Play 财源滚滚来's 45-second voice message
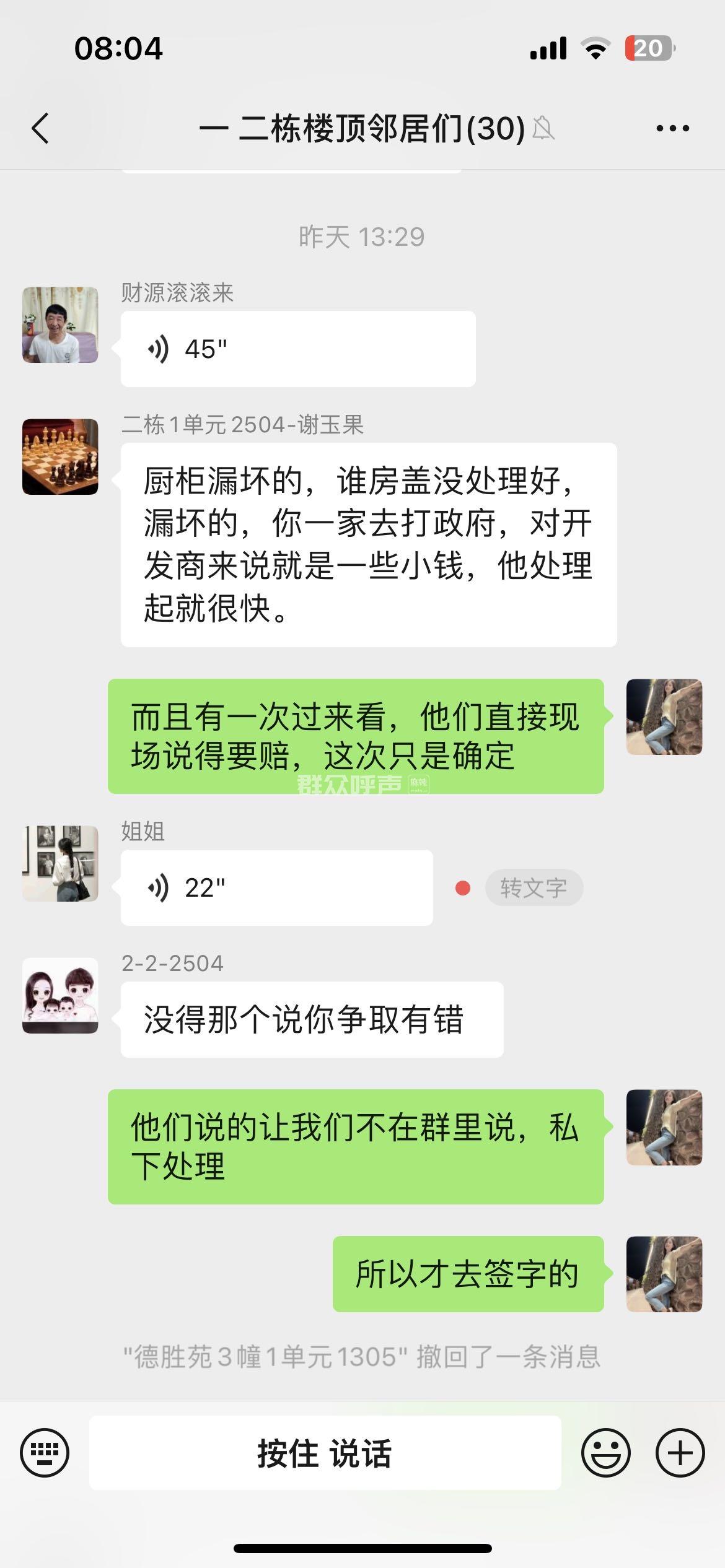 click(297, 349)
